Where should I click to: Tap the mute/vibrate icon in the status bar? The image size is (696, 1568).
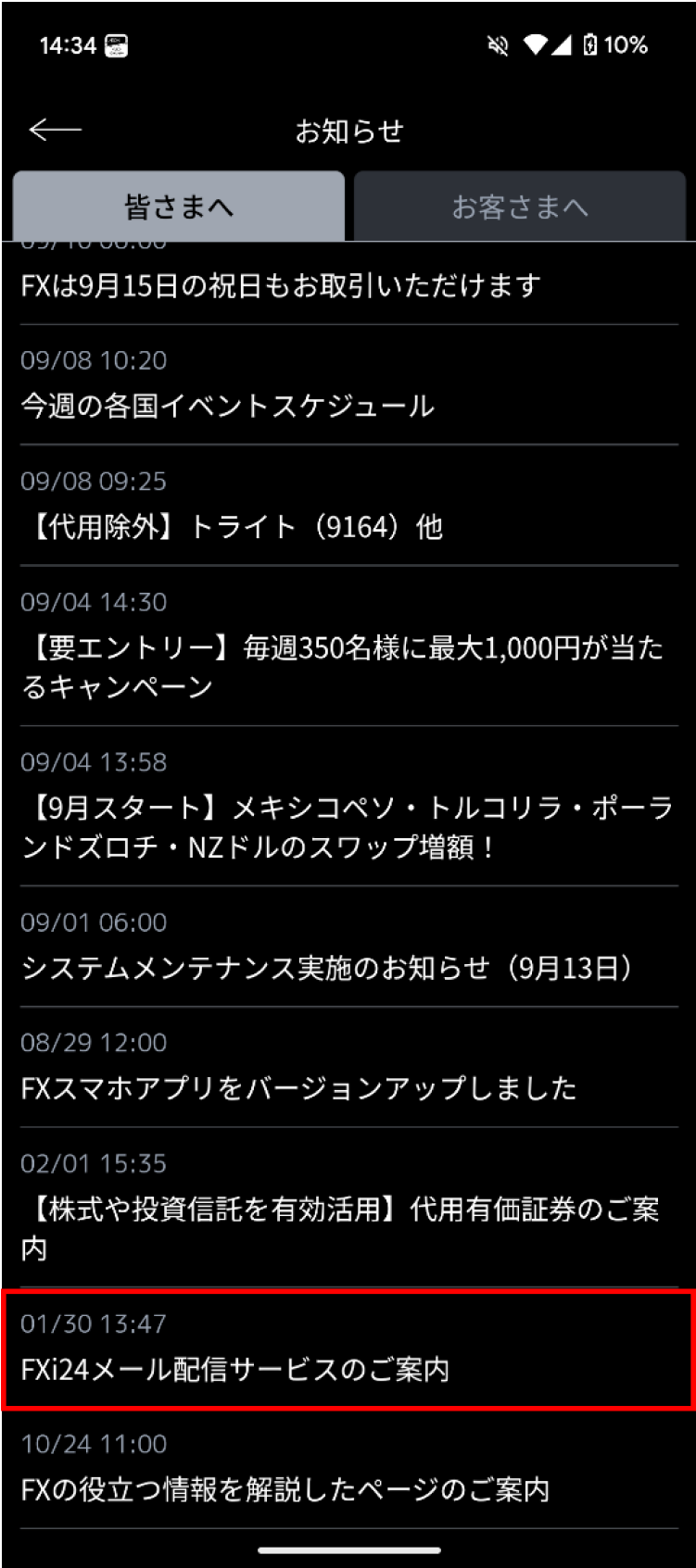[499, 44]
